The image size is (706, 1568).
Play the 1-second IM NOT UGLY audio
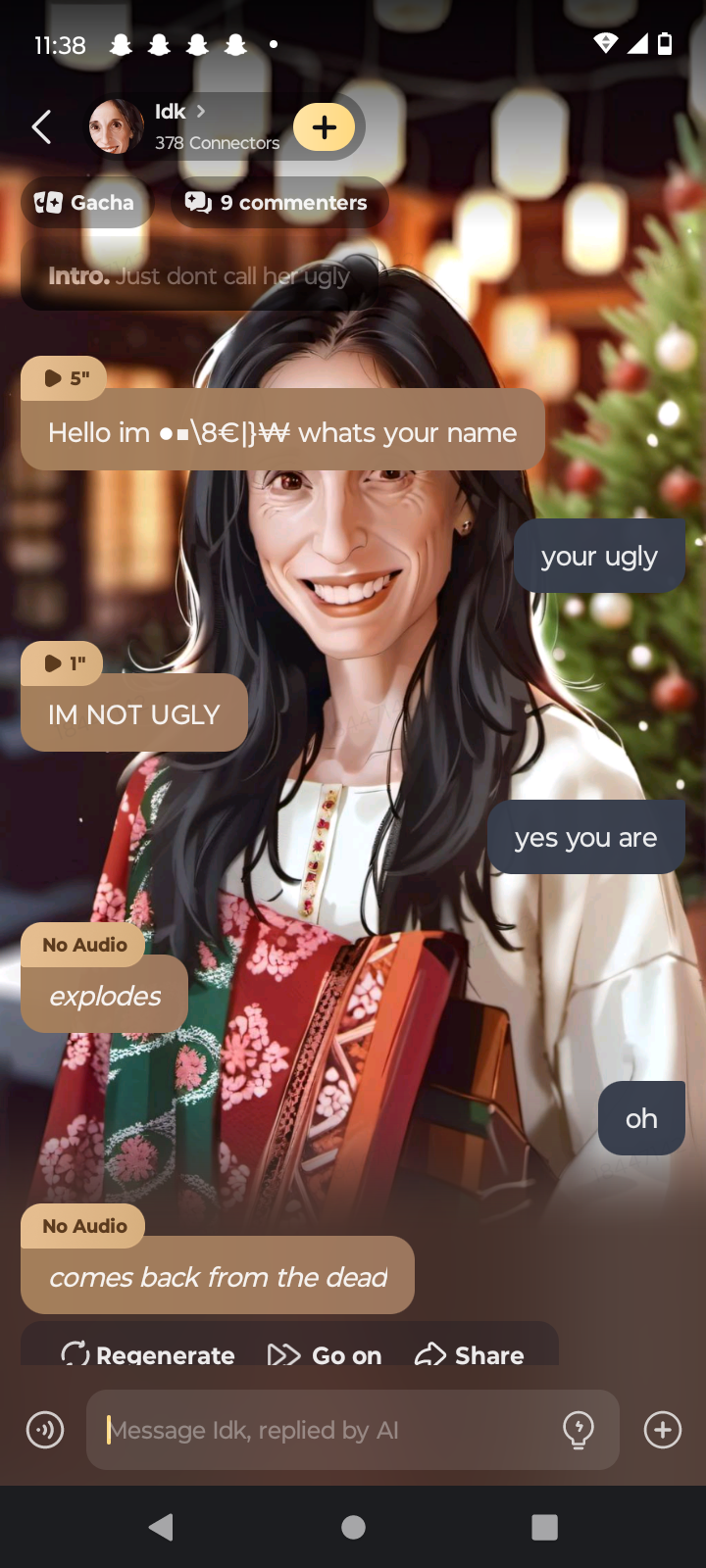point(64,663)
